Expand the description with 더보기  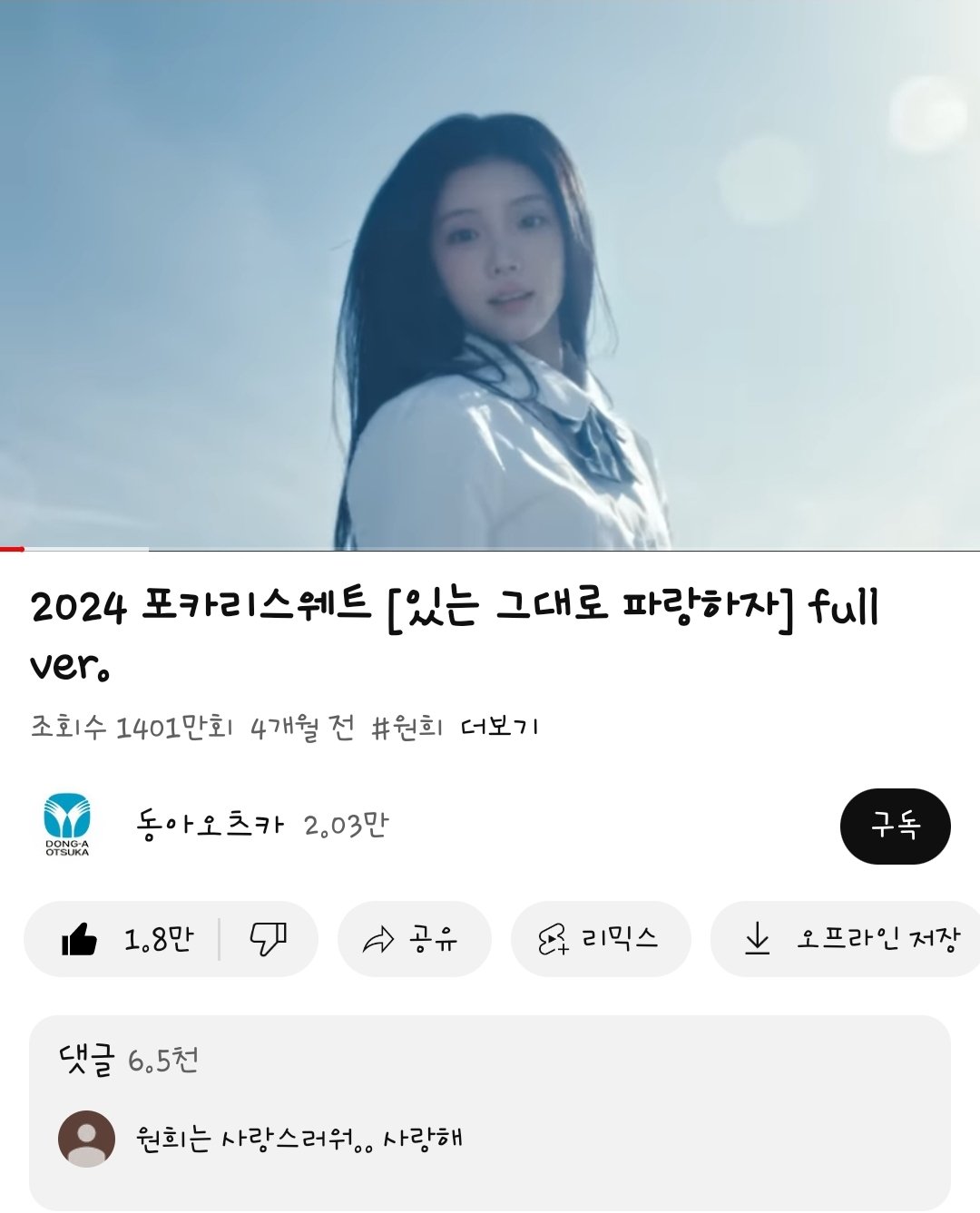point(500,728)
